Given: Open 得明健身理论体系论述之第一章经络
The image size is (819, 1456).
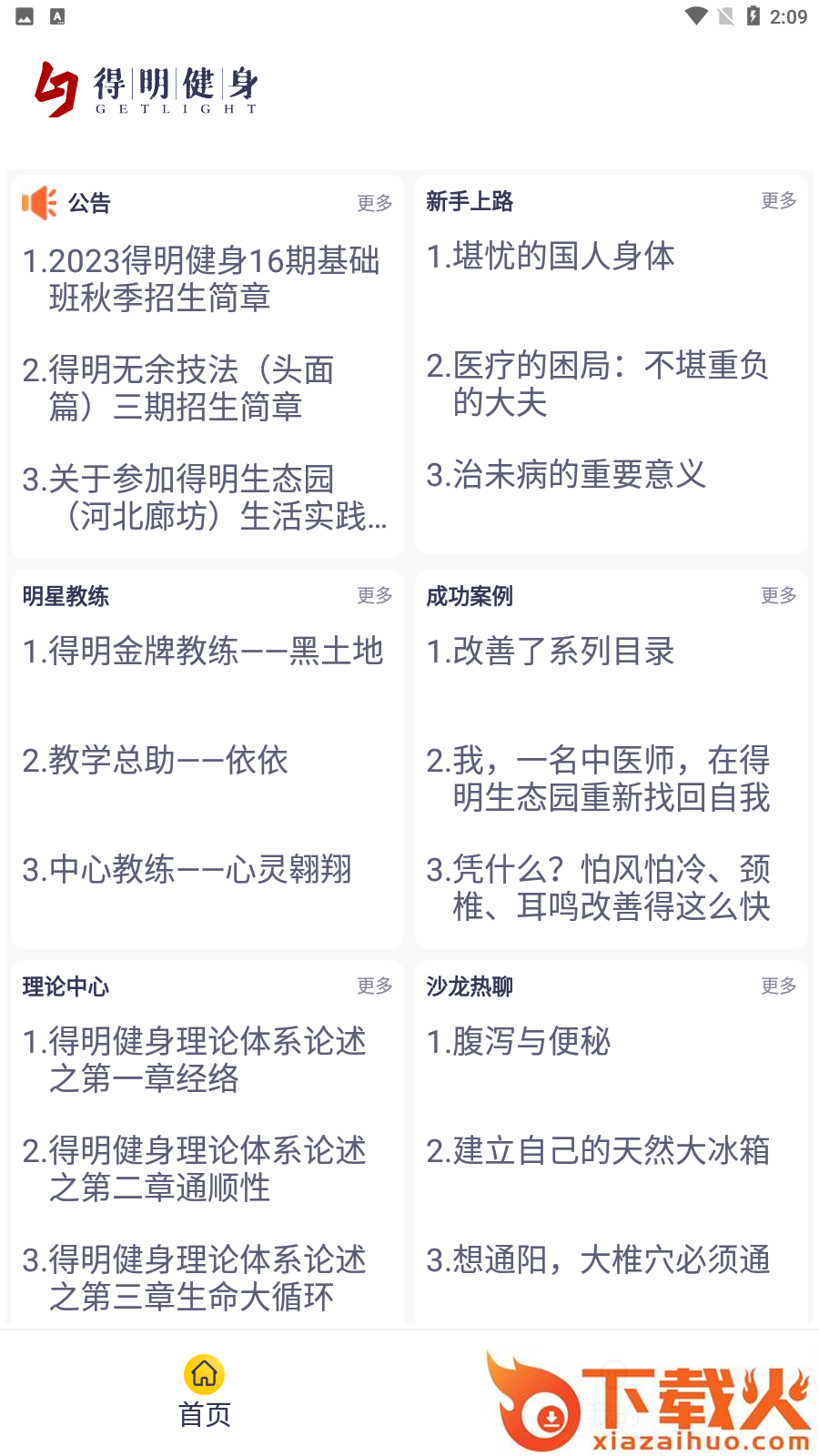Looking at the screenshot, I should 195,1060.
